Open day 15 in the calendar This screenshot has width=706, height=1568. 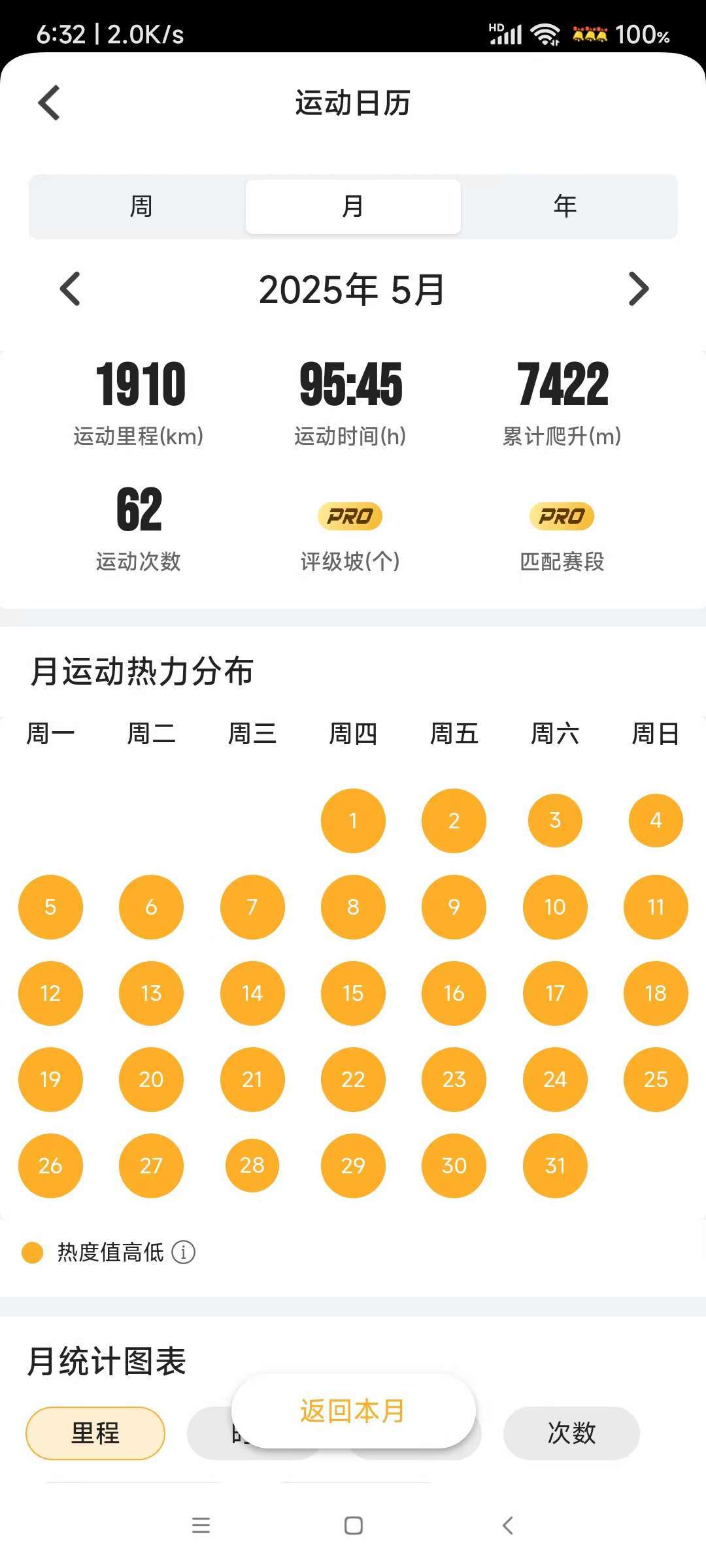coord(353,993)
